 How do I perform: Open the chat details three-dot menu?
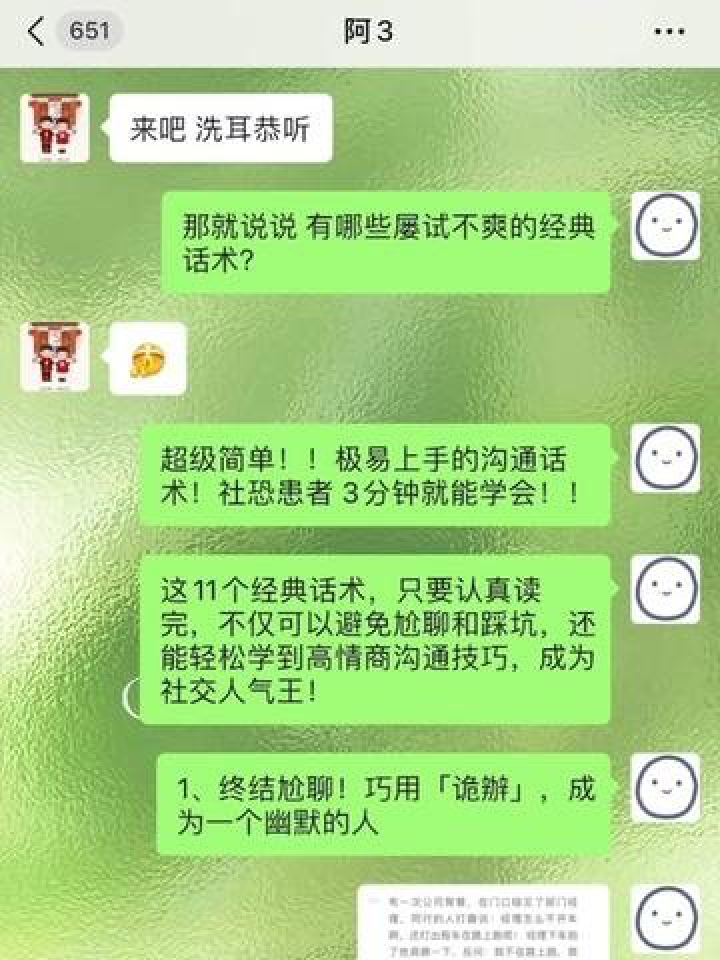click(669, 32)
